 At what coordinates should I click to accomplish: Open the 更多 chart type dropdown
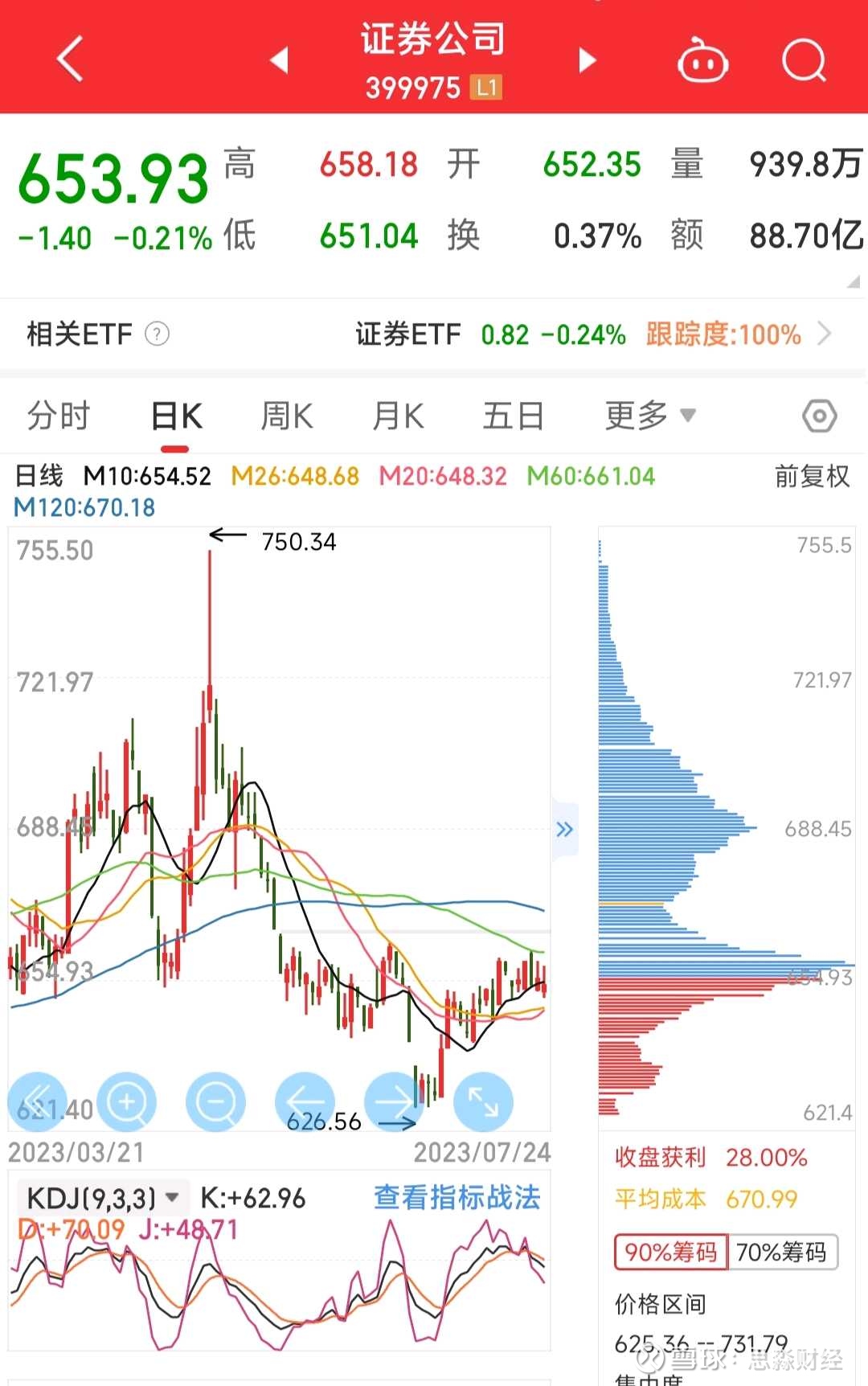click(649, 415)
